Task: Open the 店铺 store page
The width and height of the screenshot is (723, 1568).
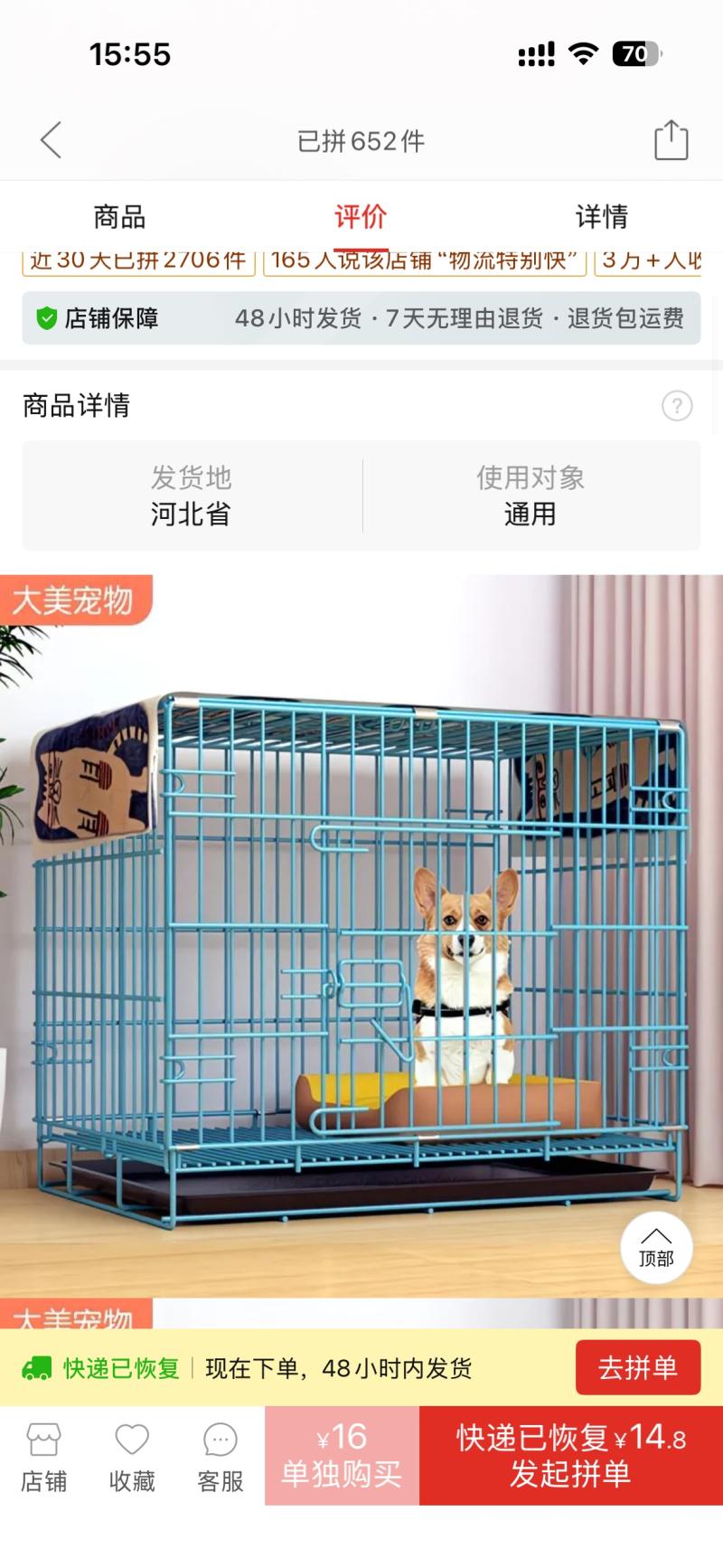Action: point(43,1457)
